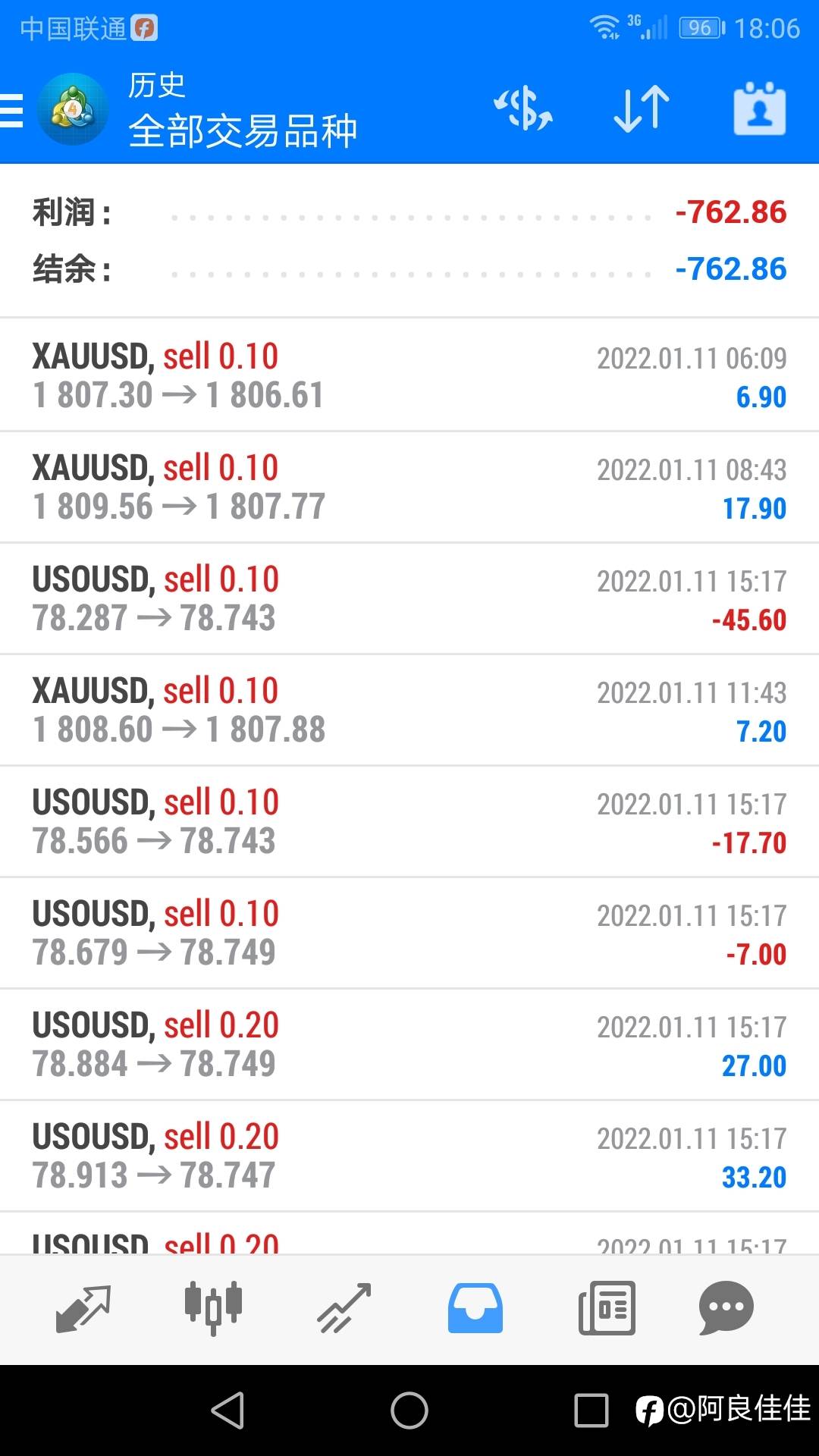
Task: Switch to the candlestick chart tab
Action: click(213, 1308)
